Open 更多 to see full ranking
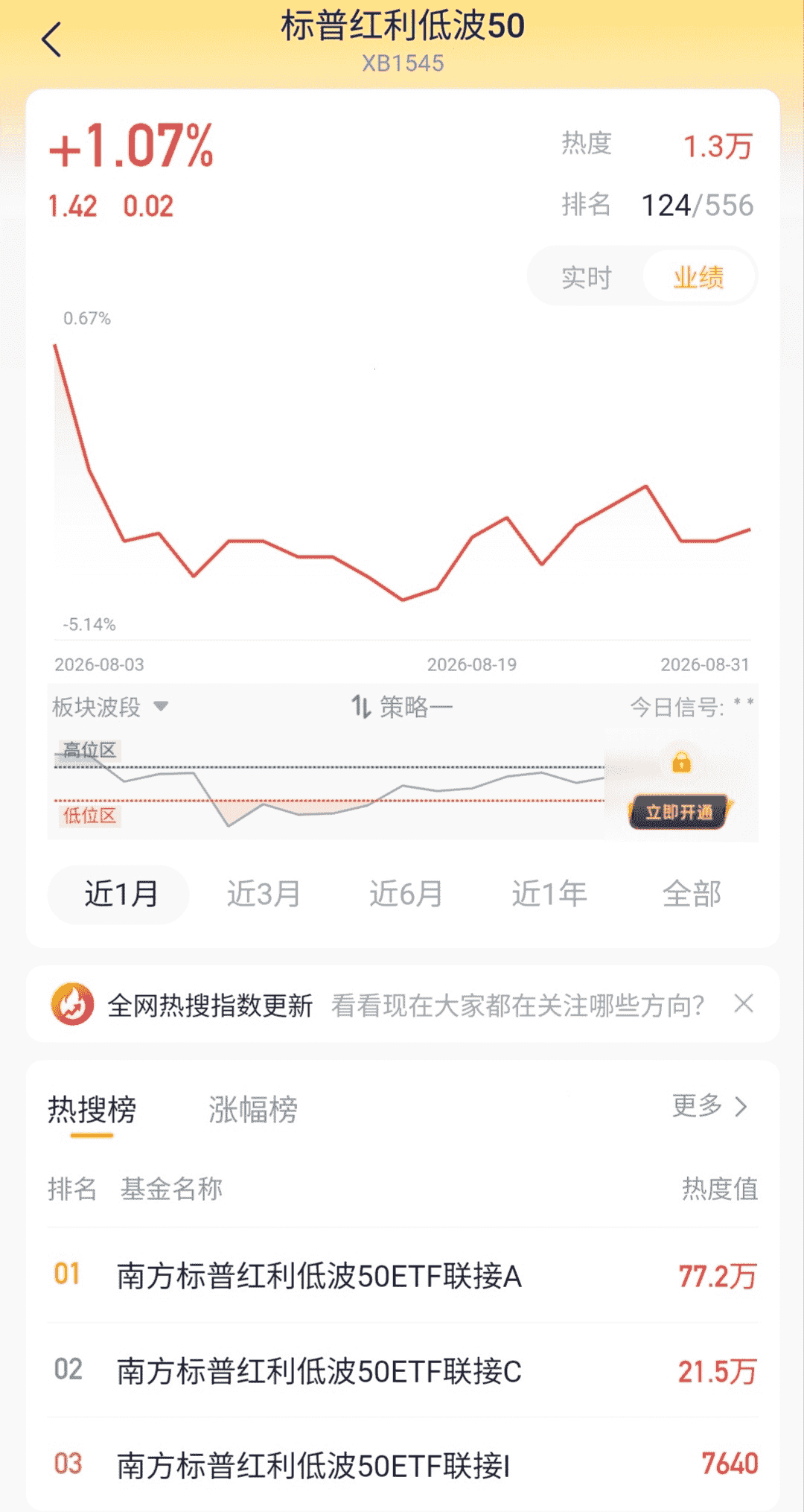804x1512 pixels. (709, 1106)
